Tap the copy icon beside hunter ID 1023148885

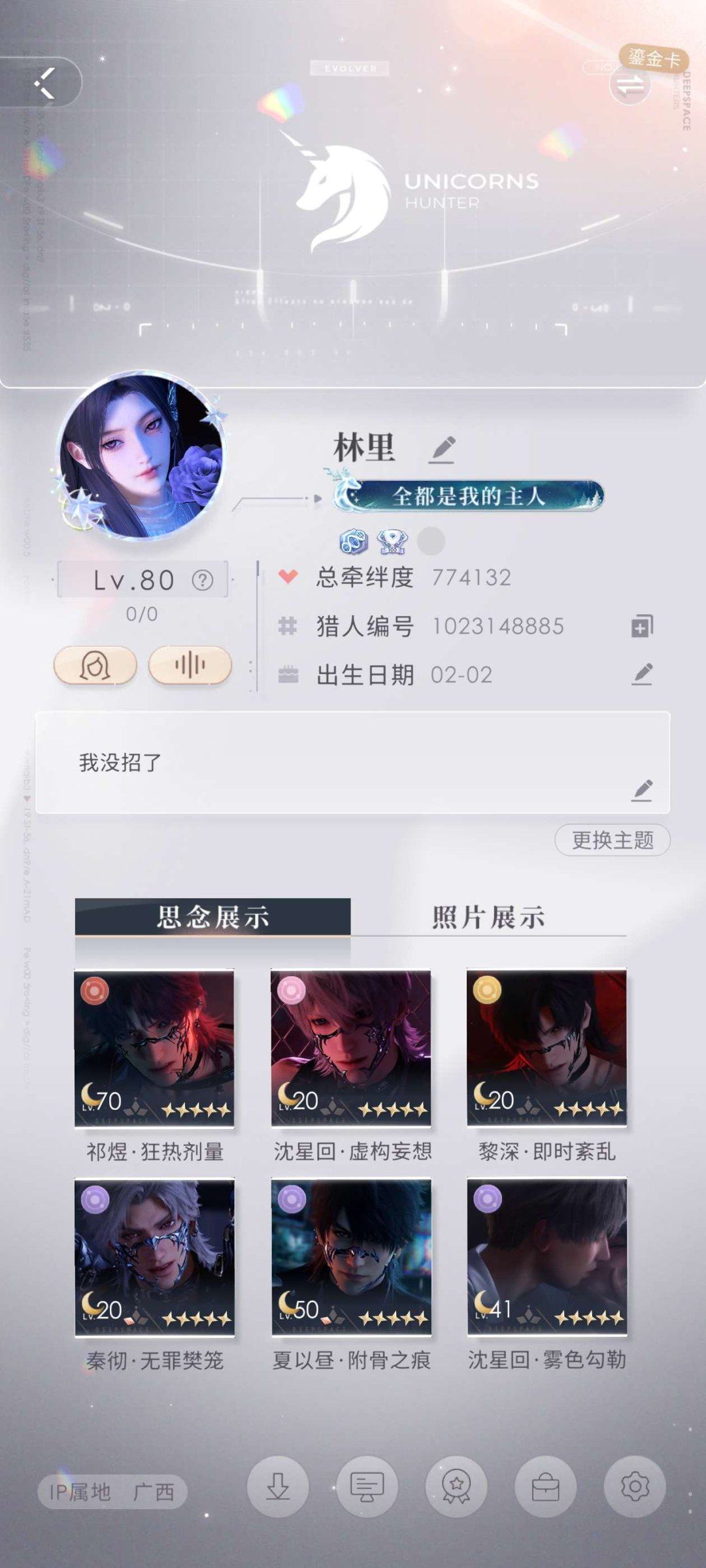click(642, 626)
